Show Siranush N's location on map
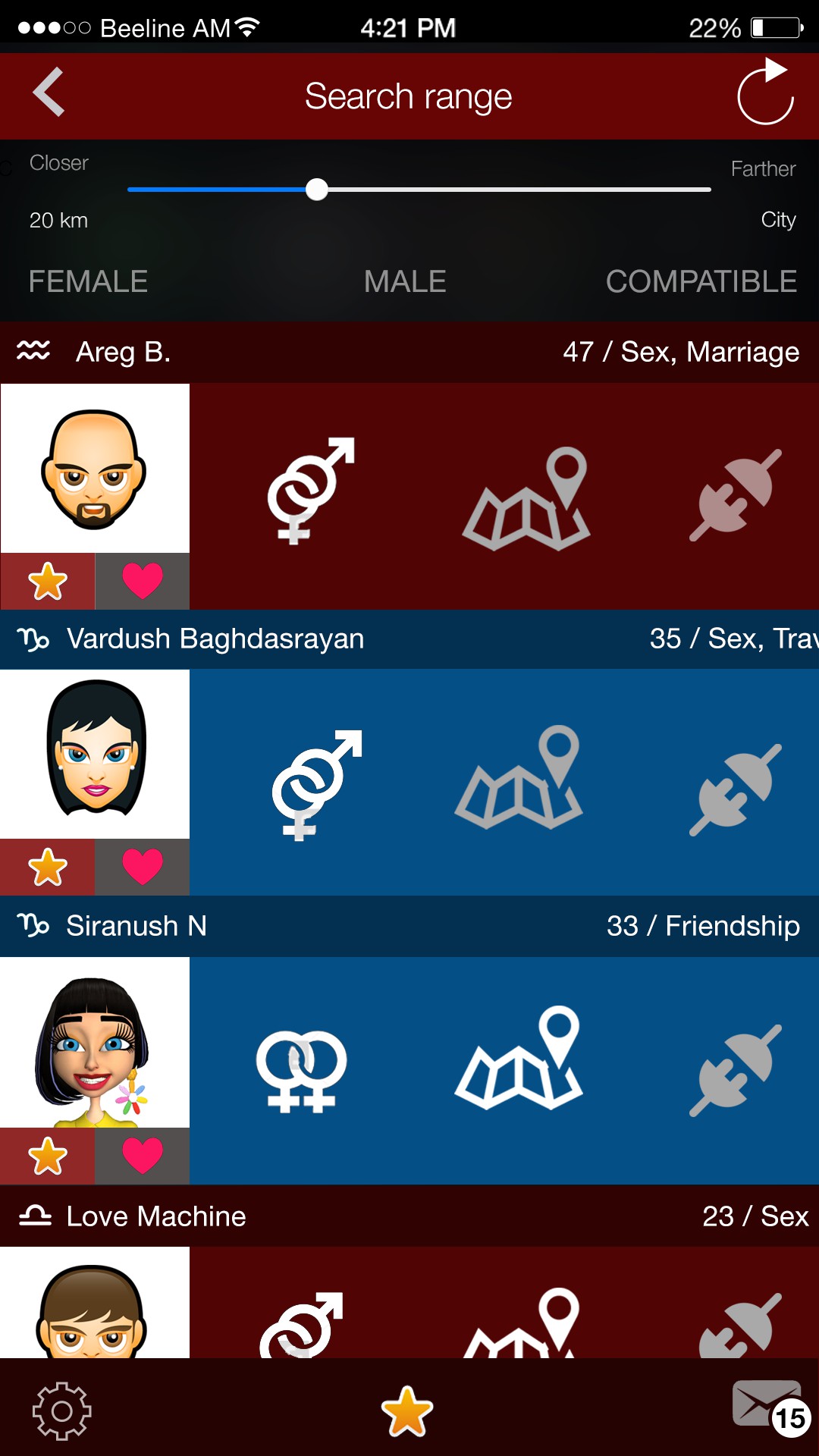This screenshot has width=819, height=1456. (x=520, y=1059)
